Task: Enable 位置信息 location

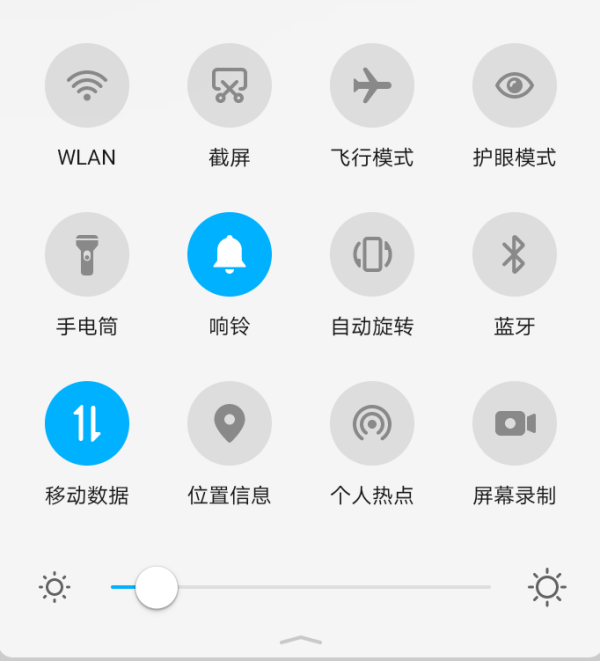Action: [229, 424]
